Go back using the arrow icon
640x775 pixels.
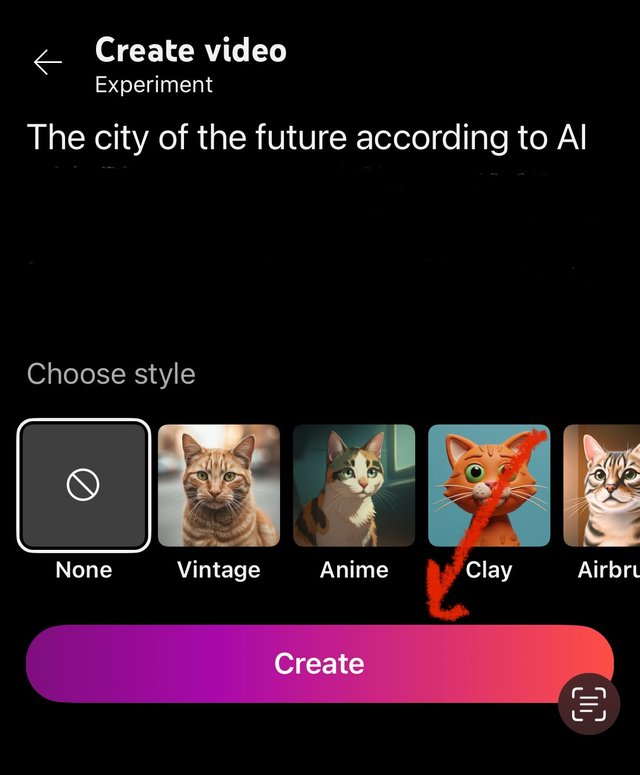(x=47, y=63)
